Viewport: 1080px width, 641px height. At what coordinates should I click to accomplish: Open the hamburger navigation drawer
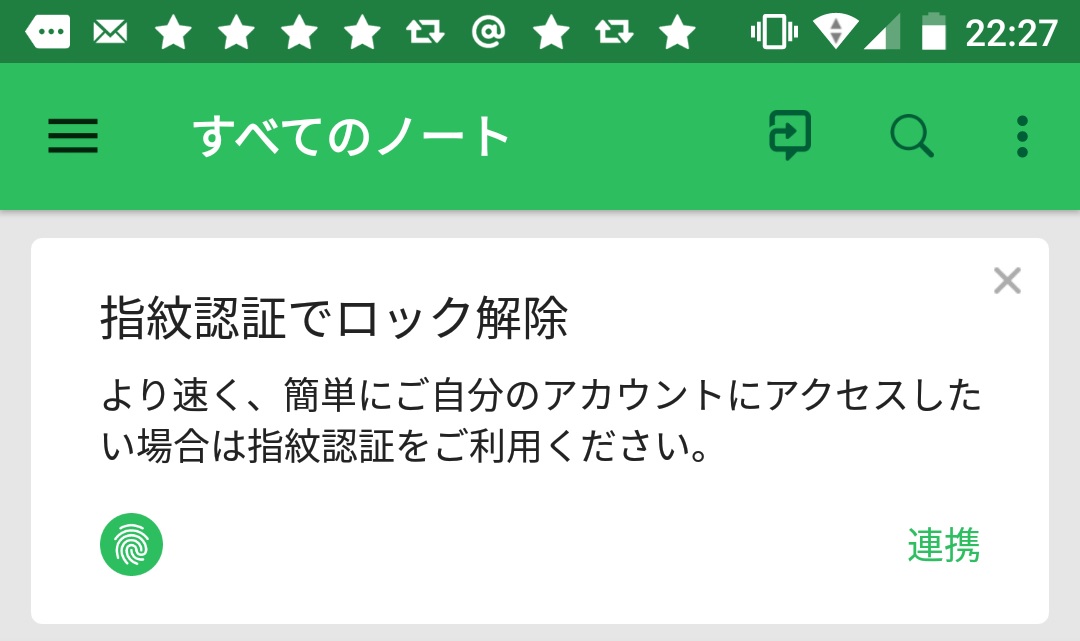tap(72, 136)
